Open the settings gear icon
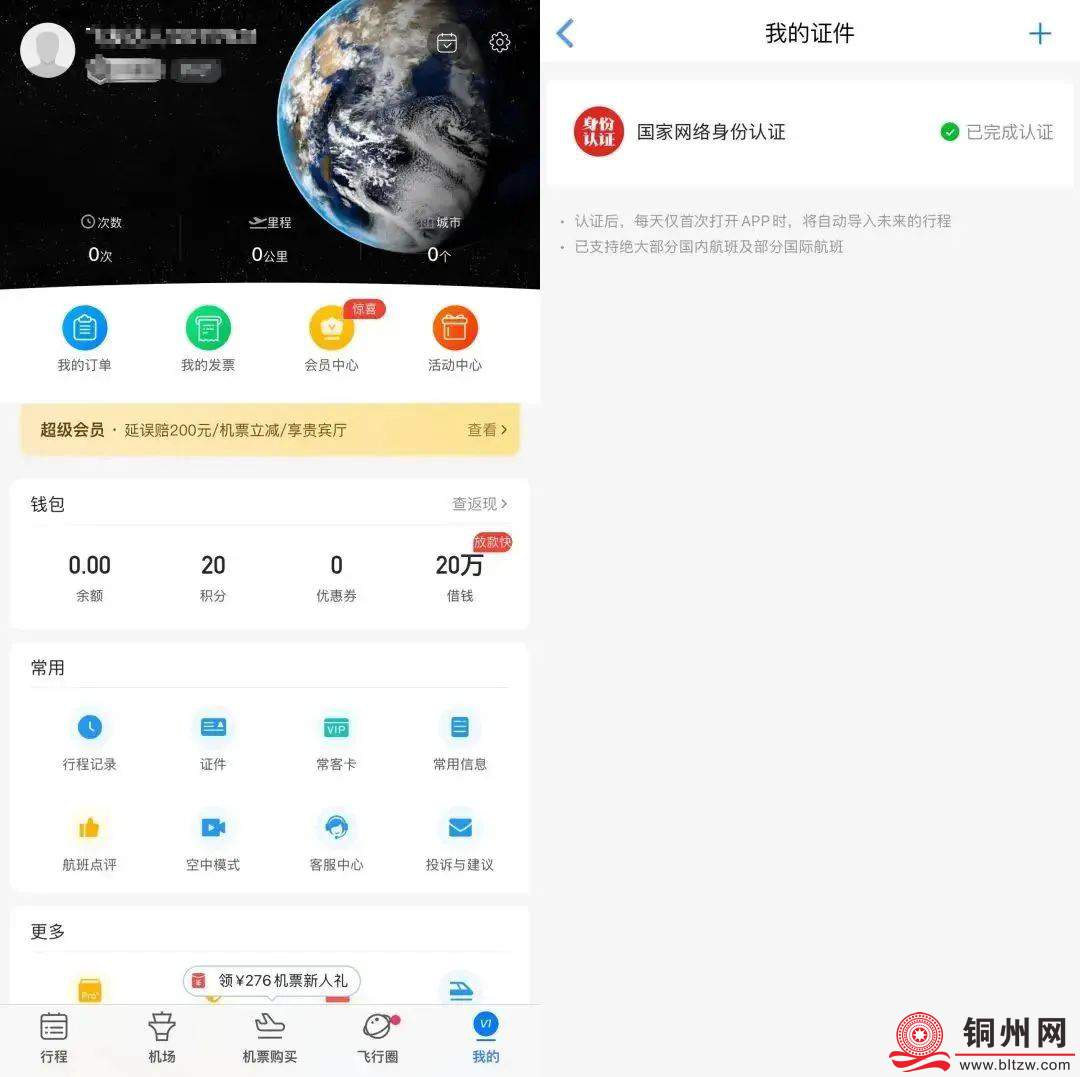1080x1077 pixels. [500, 42]
